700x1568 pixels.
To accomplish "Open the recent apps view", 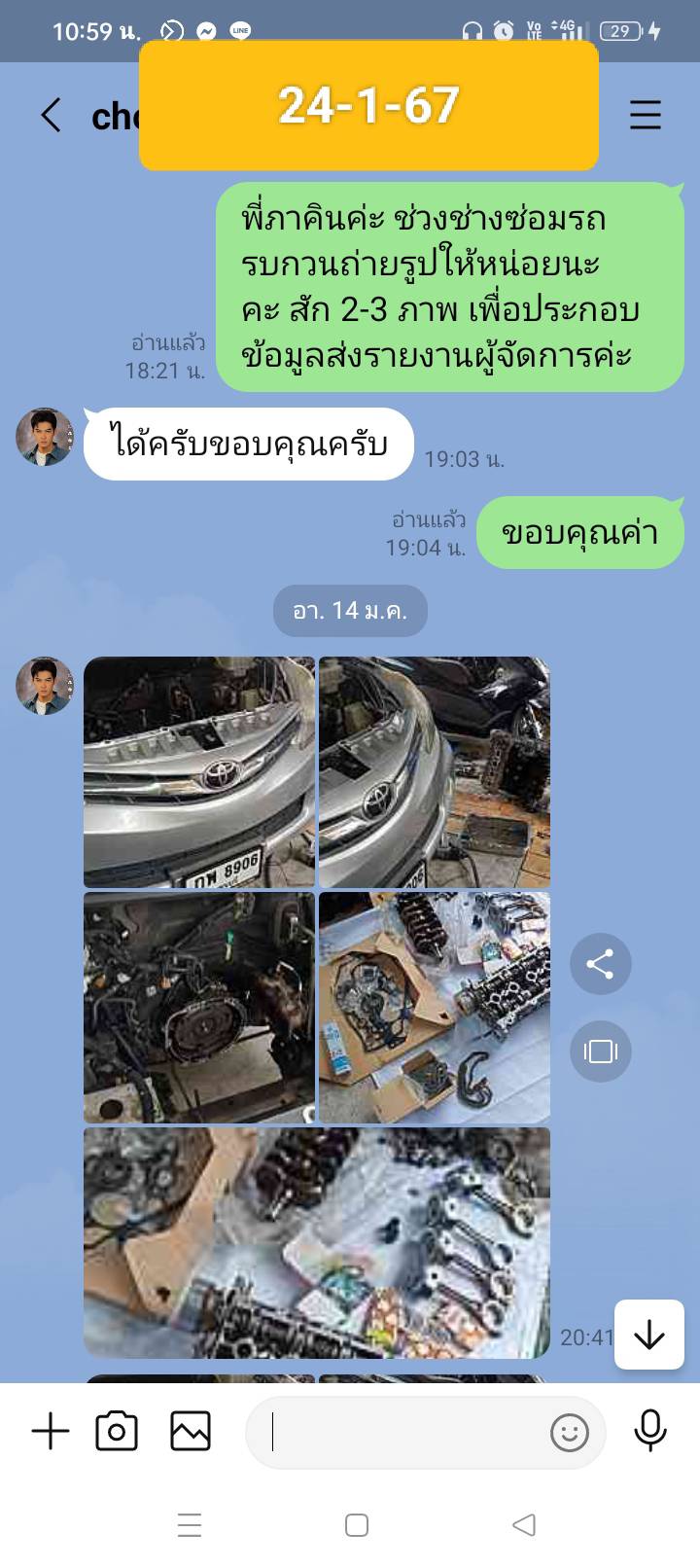I will point(190,1524).
